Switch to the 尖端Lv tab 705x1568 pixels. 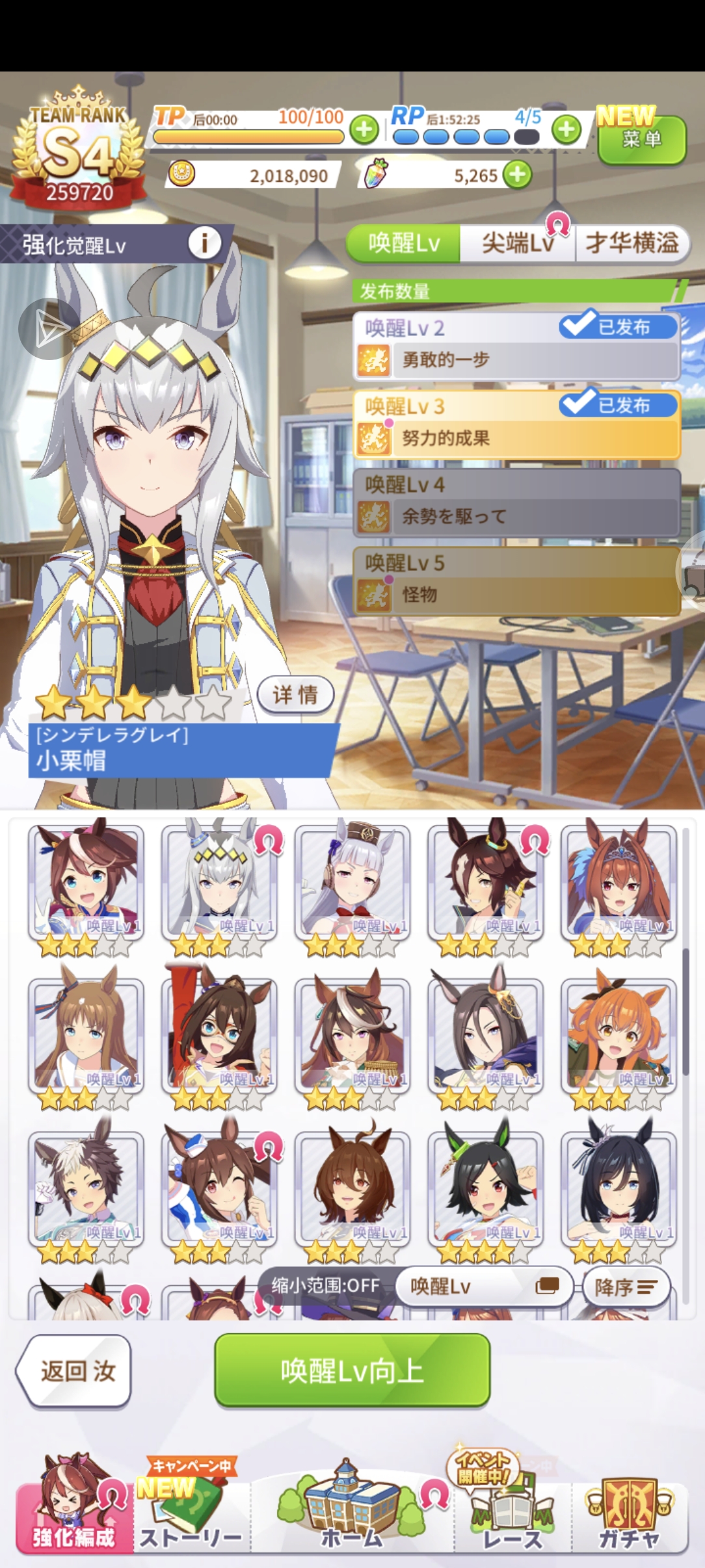click(517, 243)
